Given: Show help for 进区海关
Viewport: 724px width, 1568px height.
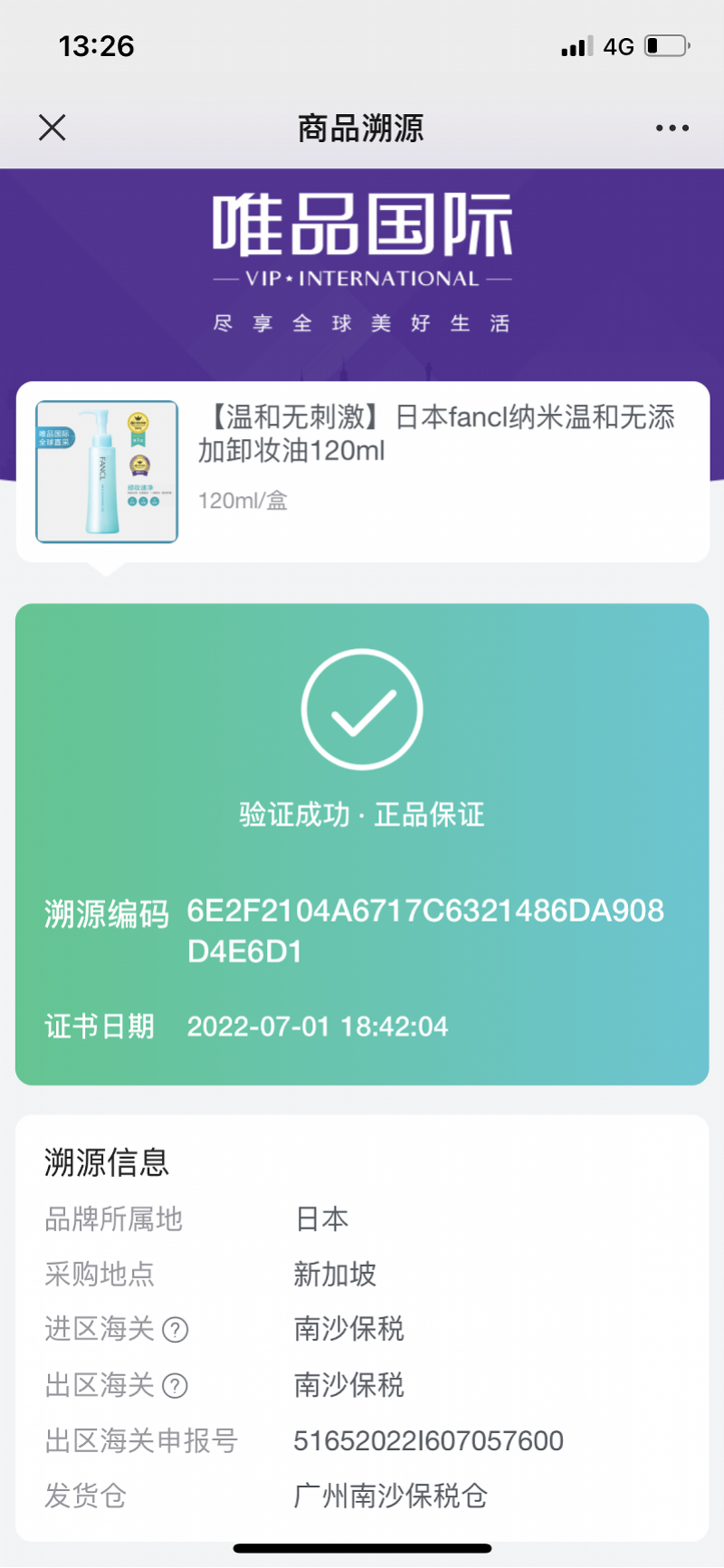Looking at the screenshot, I should coord(175,1330).
